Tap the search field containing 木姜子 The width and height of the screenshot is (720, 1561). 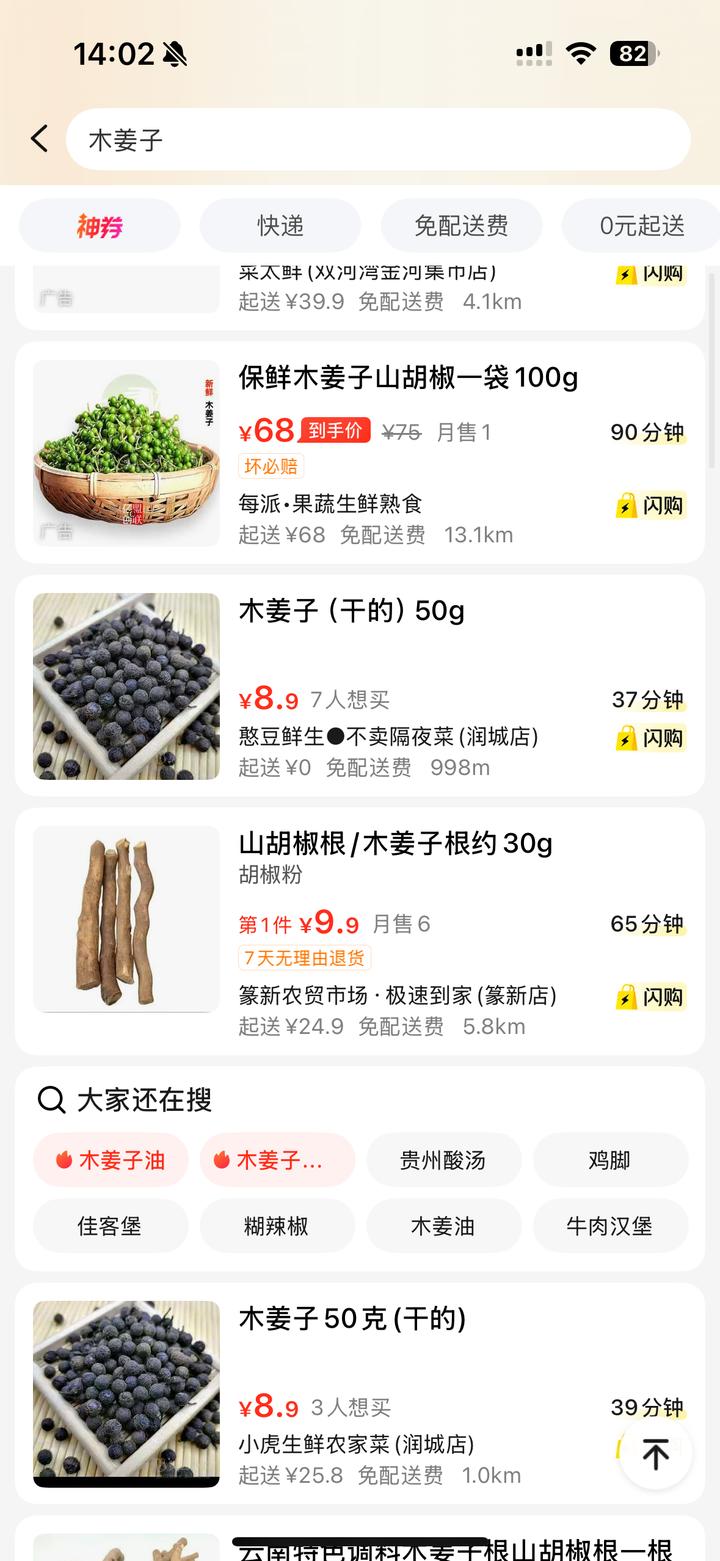[x=378, y=140]
